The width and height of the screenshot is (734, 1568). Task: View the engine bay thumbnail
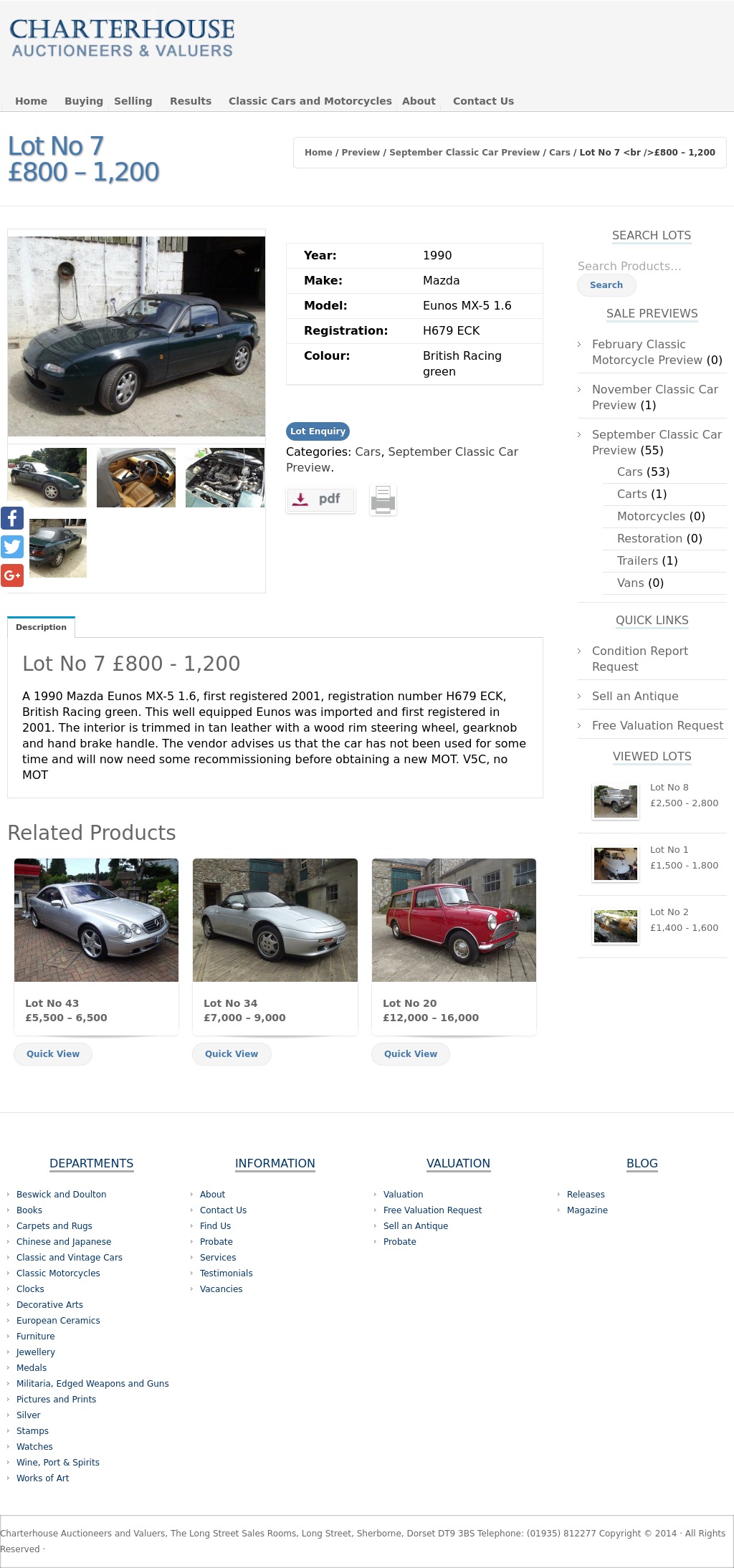225,477
